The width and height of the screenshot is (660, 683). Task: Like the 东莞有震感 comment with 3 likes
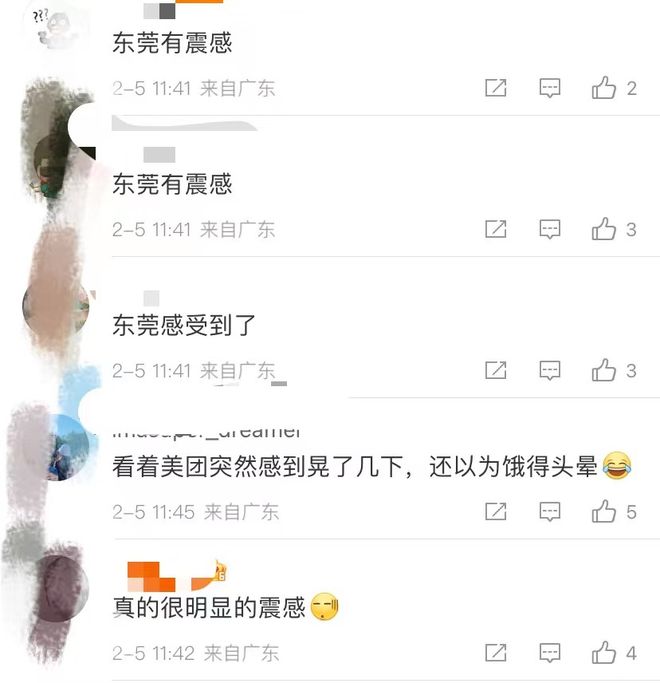(x=604, y=229)
